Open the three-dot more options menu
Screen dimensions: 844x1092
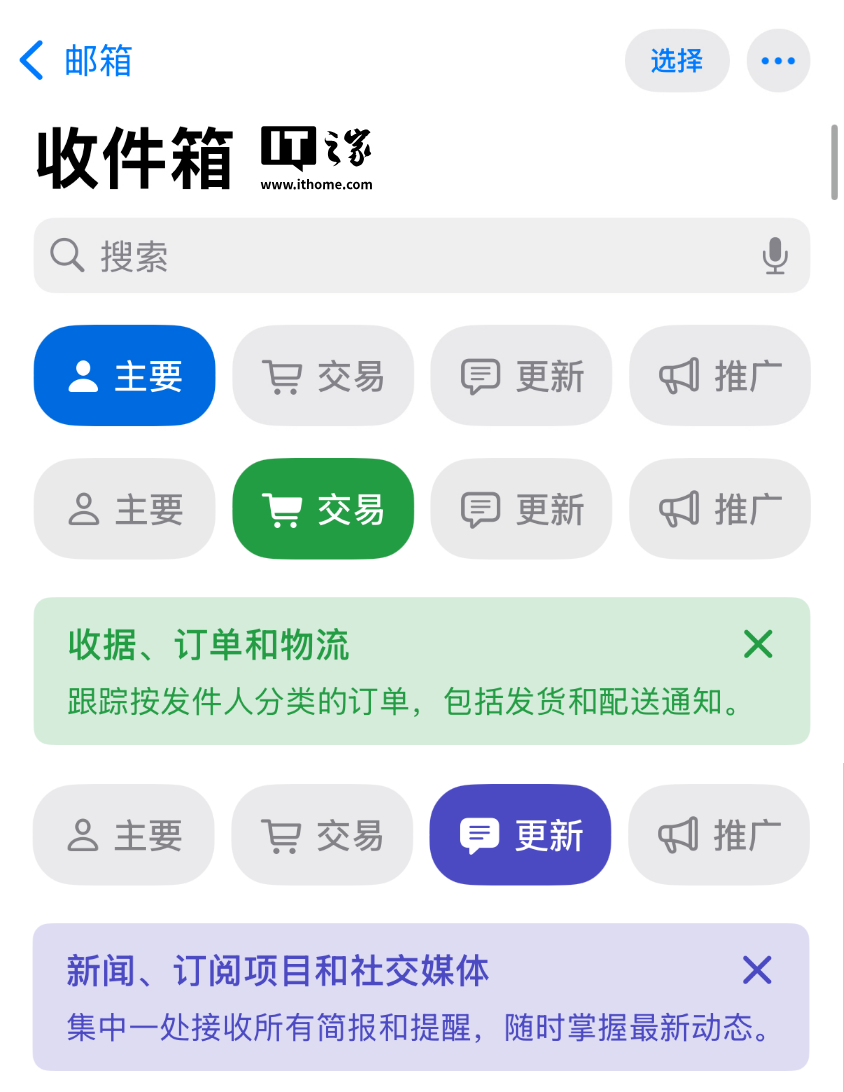tap(778, 61)
